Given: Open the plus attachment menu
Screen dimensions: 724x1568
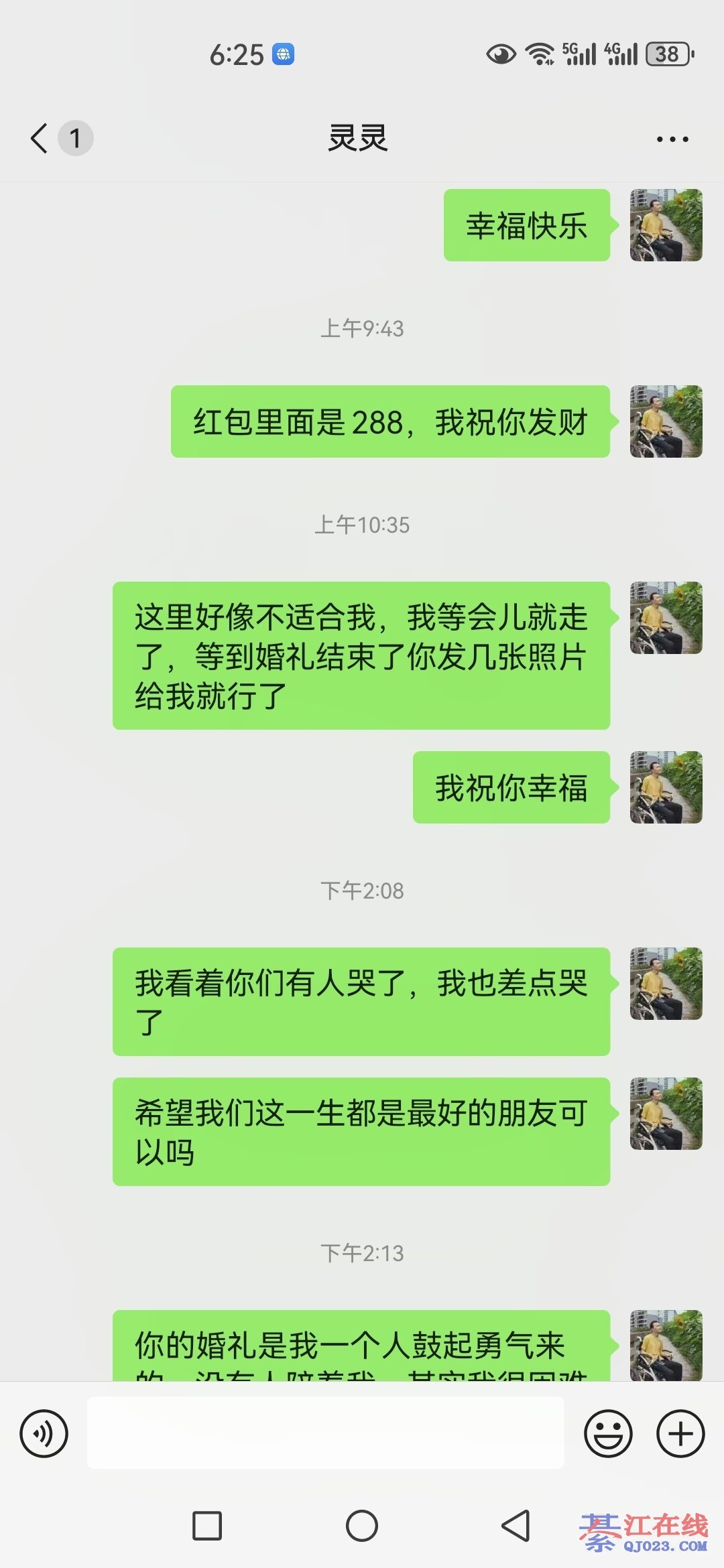Looking at the screenshot, I should coord(680,1433).
